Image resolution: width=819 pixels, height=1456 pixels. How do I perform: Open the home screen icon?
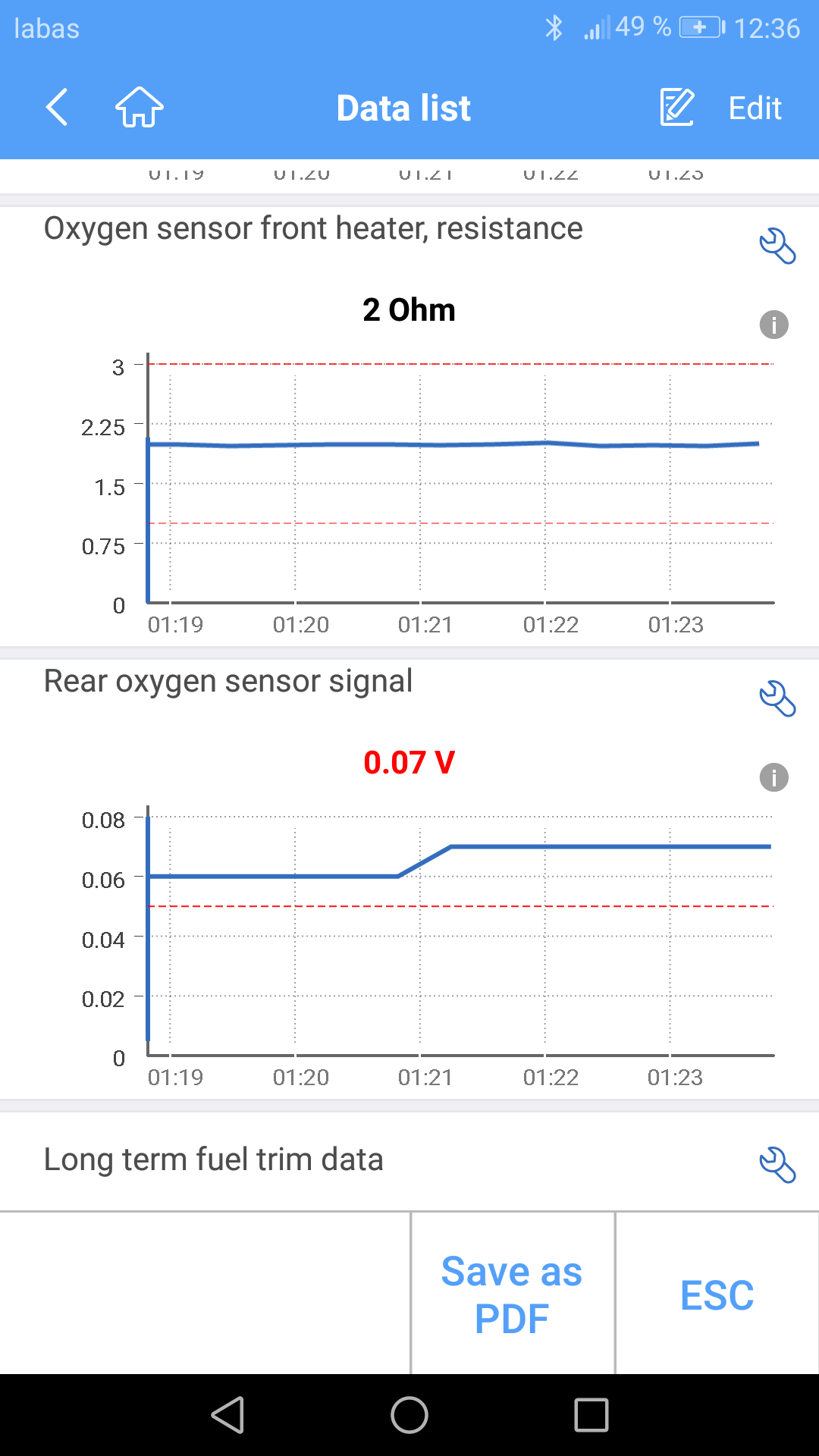click(140, 107)
